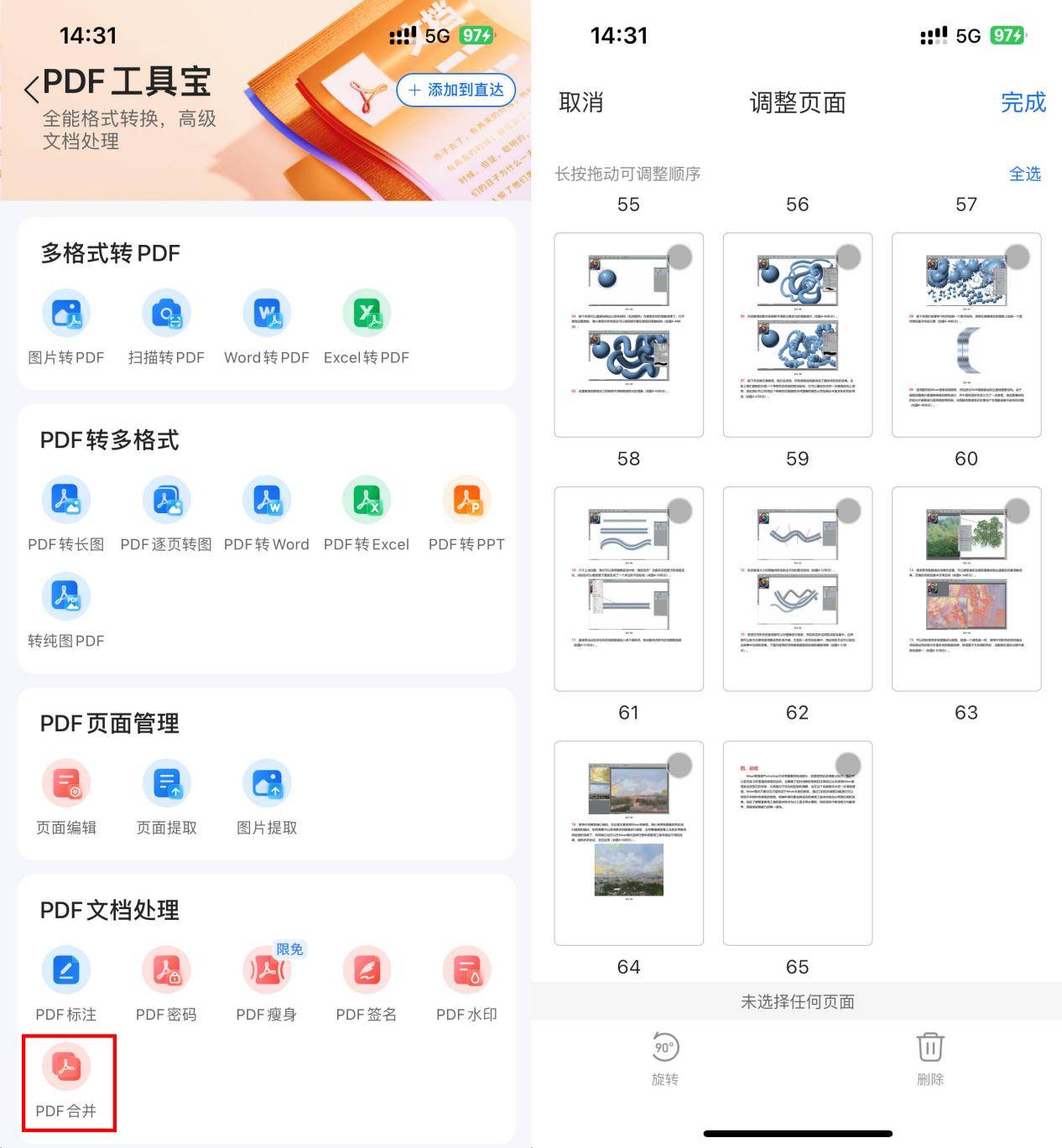Cancel page adjustment with 取消
This screenshot has height=1148, width=1062.
[581, 102]
